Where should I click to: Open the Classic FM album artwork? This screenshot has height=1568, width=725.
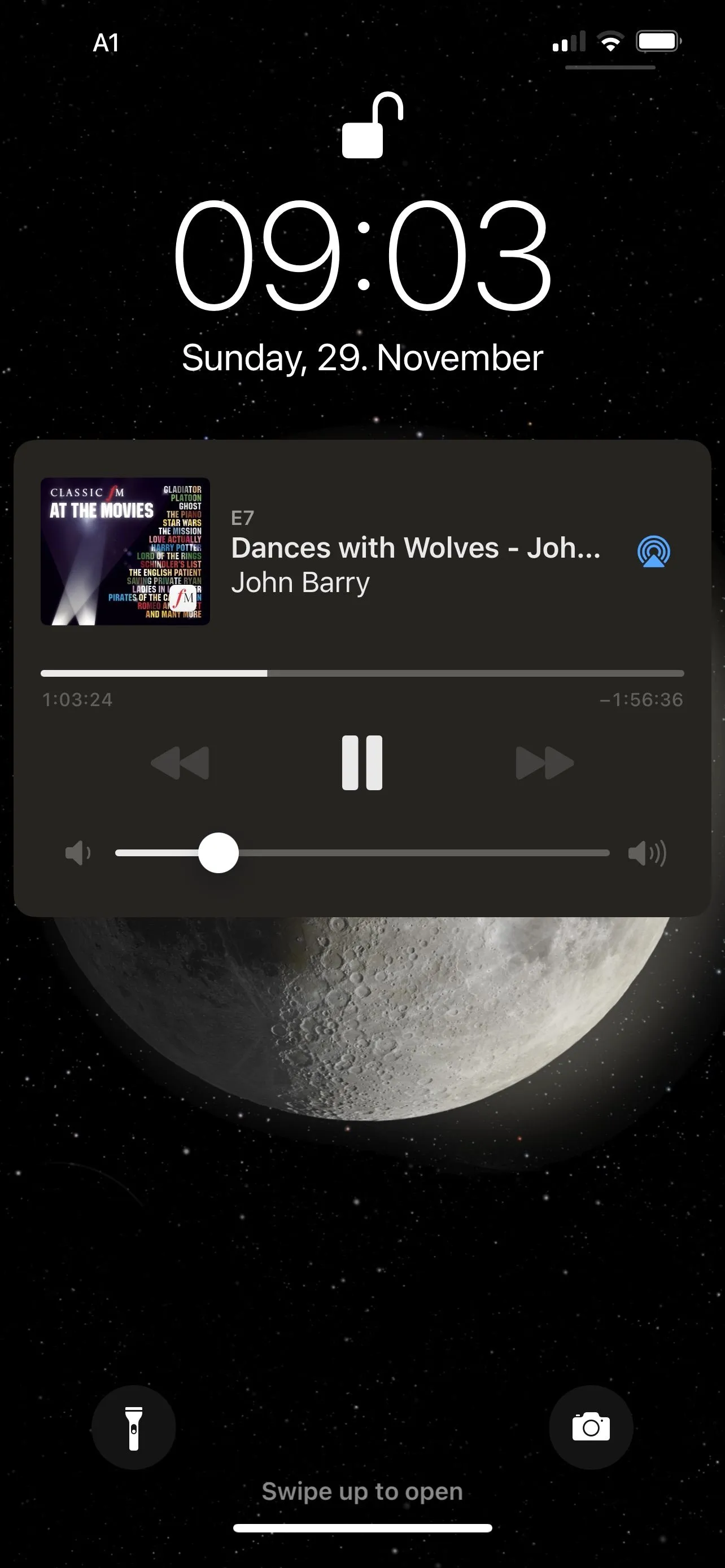click(x=125, y=551)
